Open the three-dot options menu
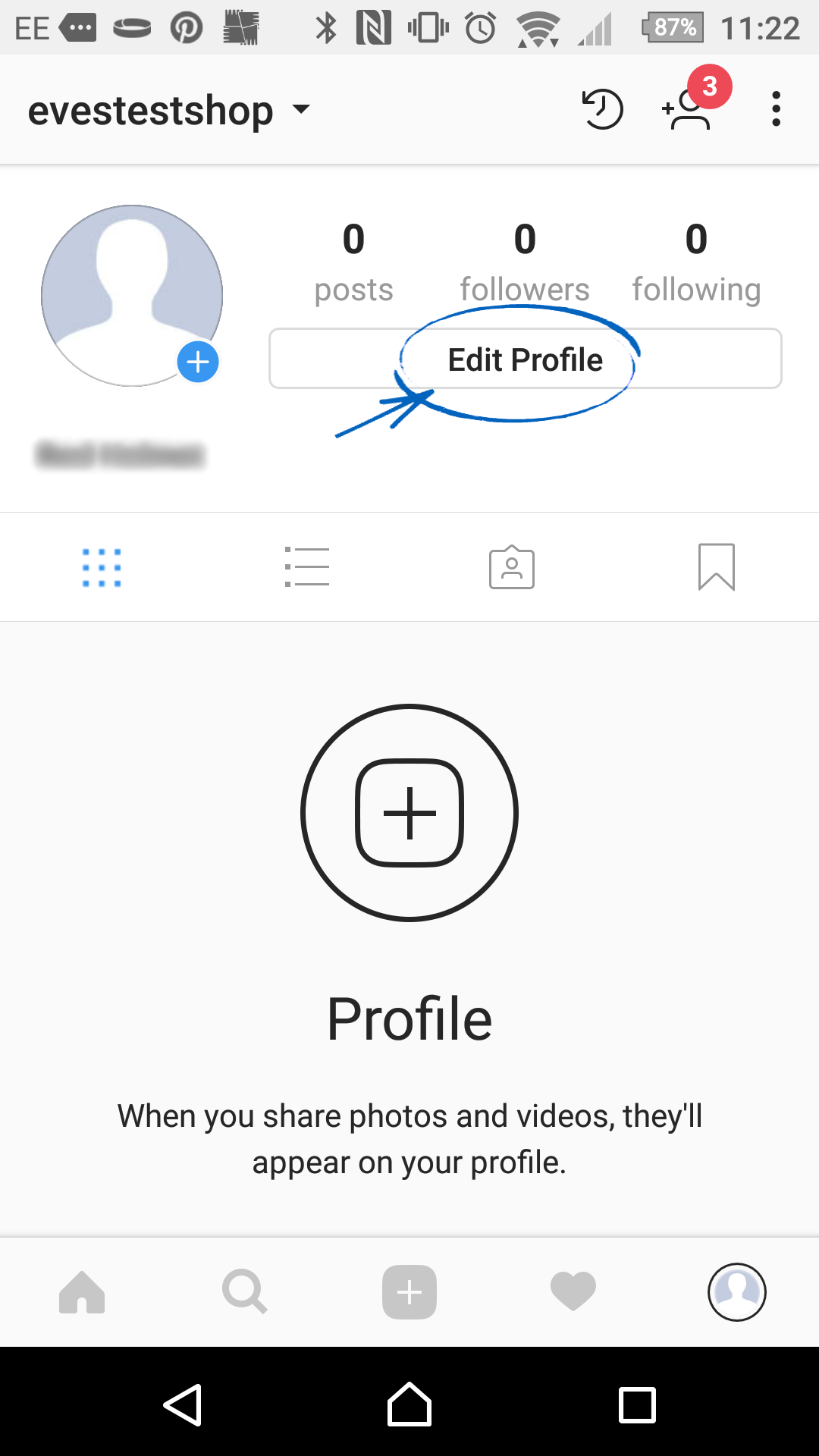Image resolution: width=819 pixels, height=1456 pixels. [776, 109]
